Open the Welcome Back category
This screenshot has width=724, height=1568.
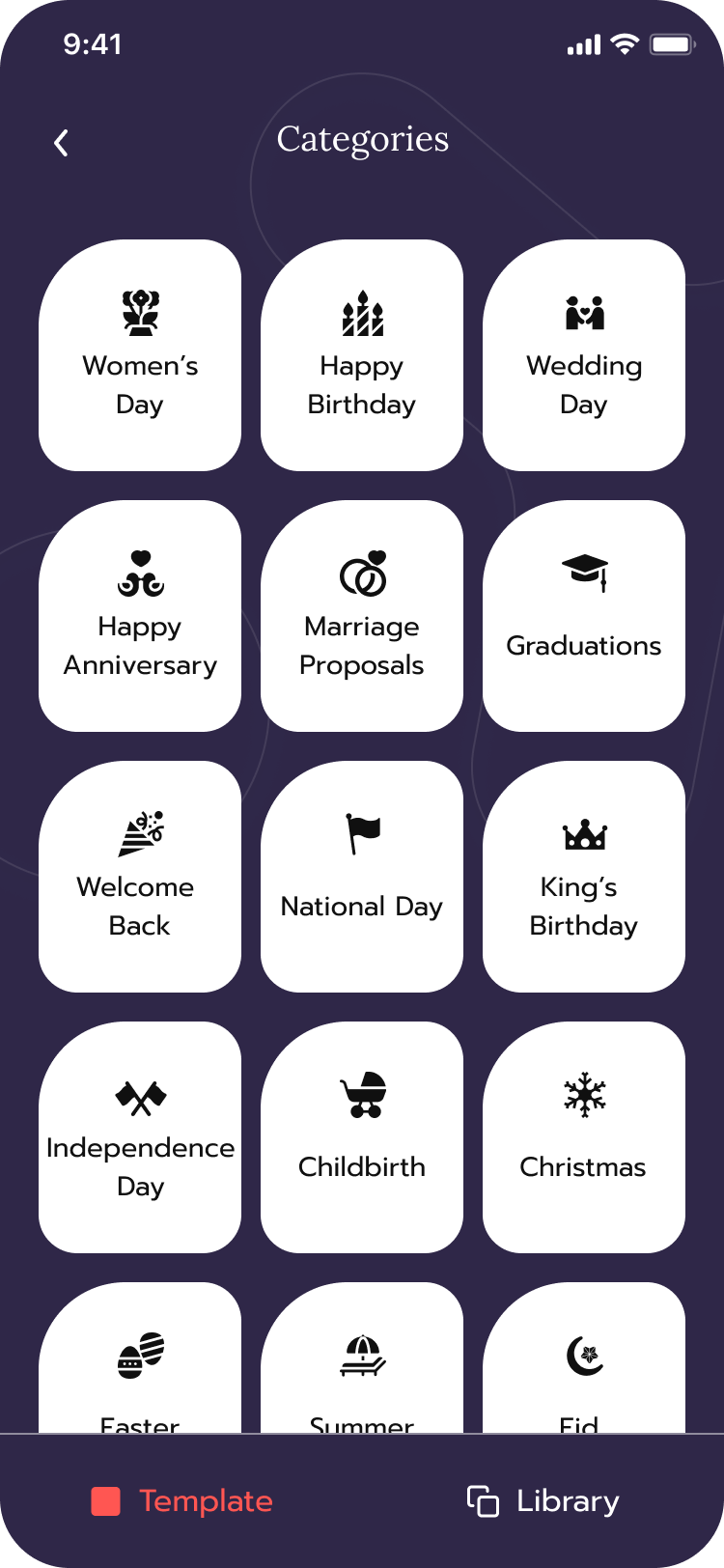pos(140,877)
